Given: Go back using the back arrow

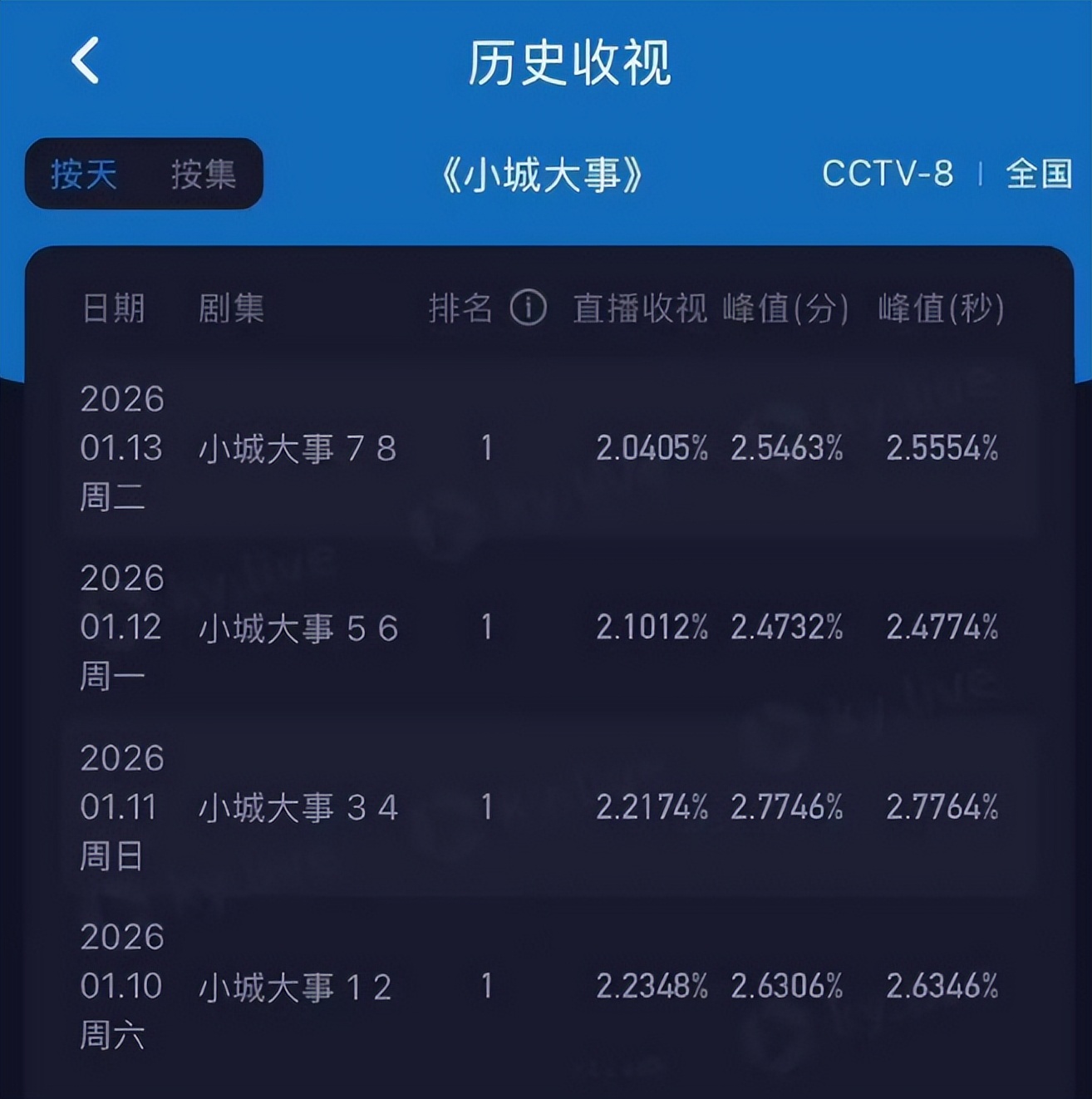Looking at the screenshot, I should click(x=86, y=60).
